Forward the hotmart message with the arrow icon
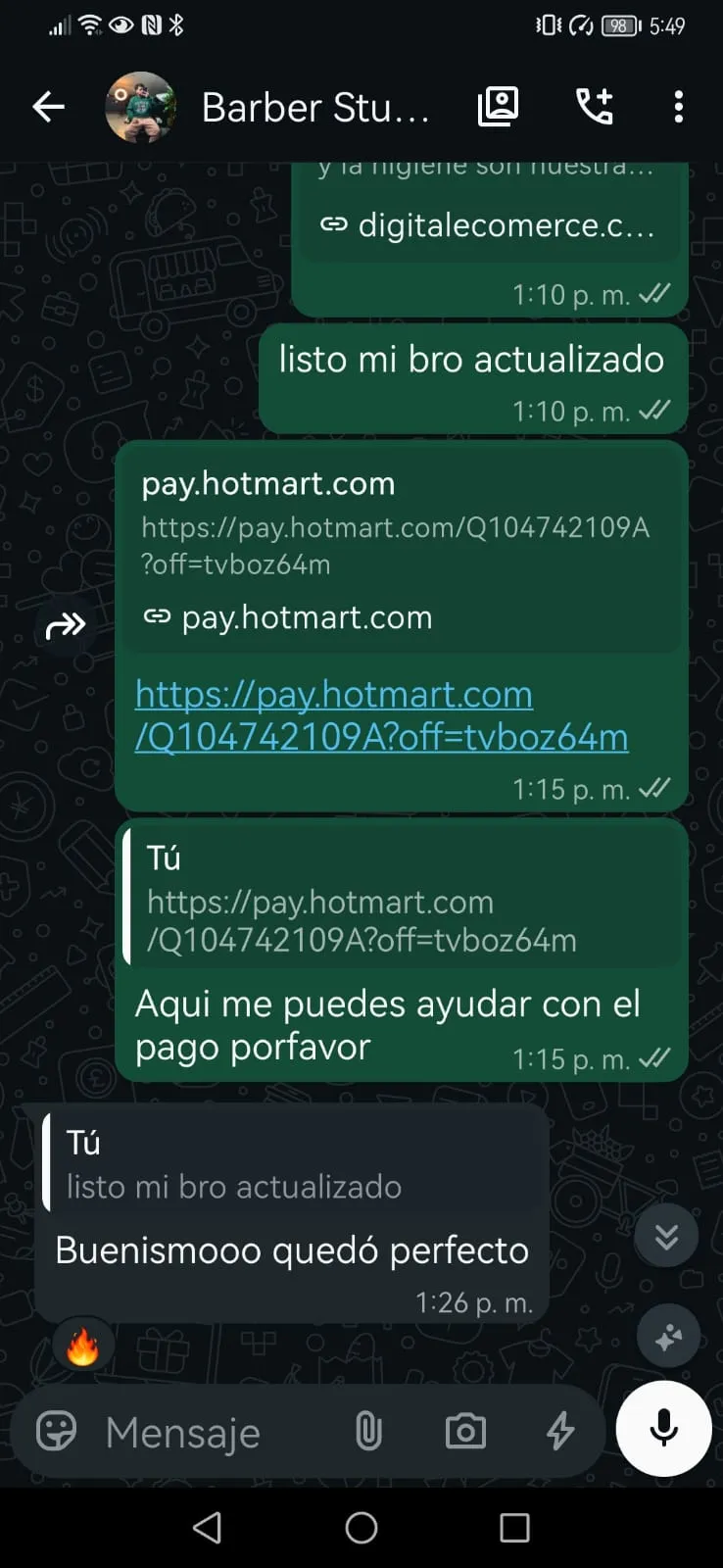The height and width of the screenshot is (1568, 723). coord(66,625)
